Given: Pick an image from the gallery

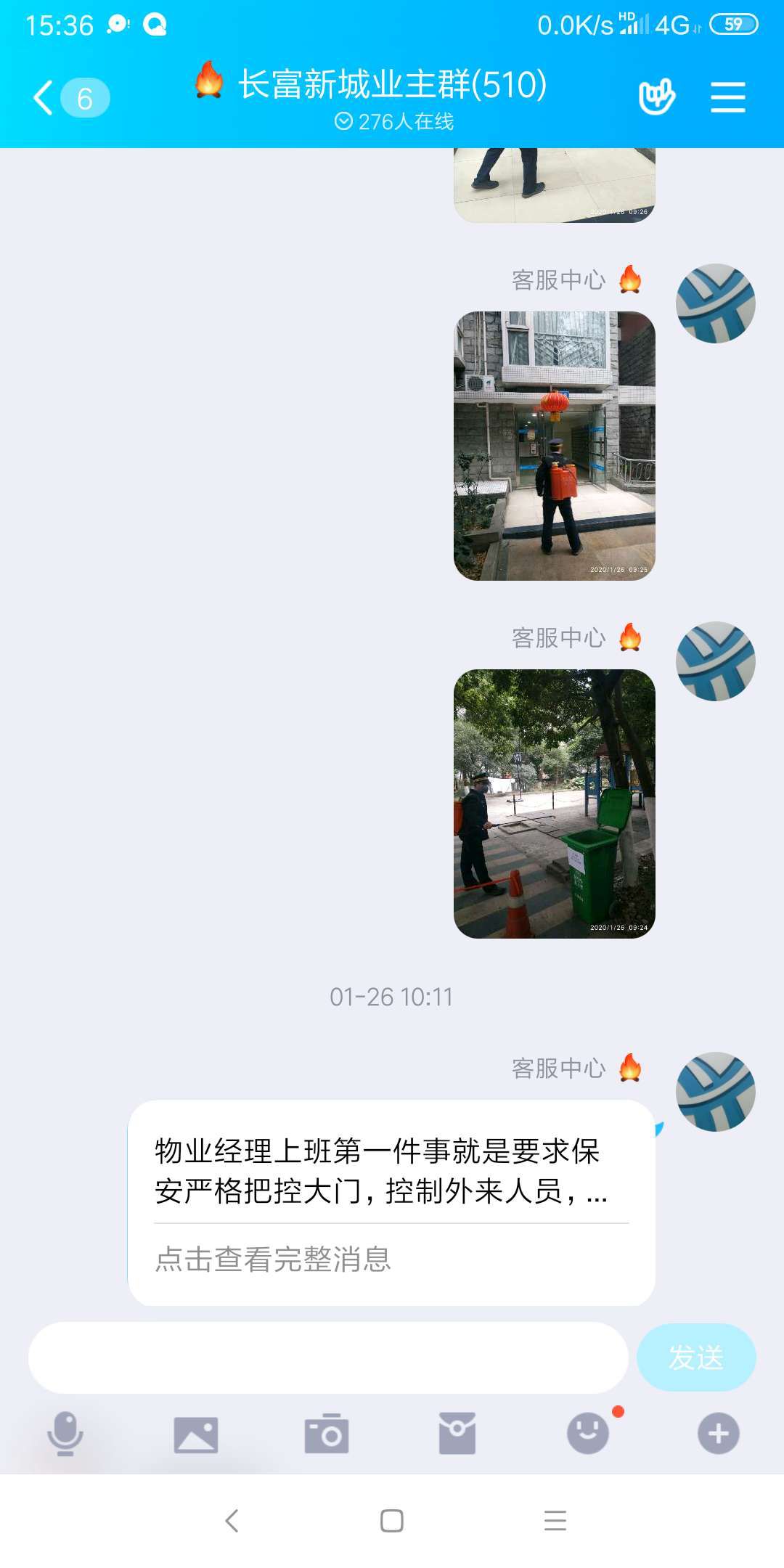Looking at the screenshot, I should coord(196,1434).
